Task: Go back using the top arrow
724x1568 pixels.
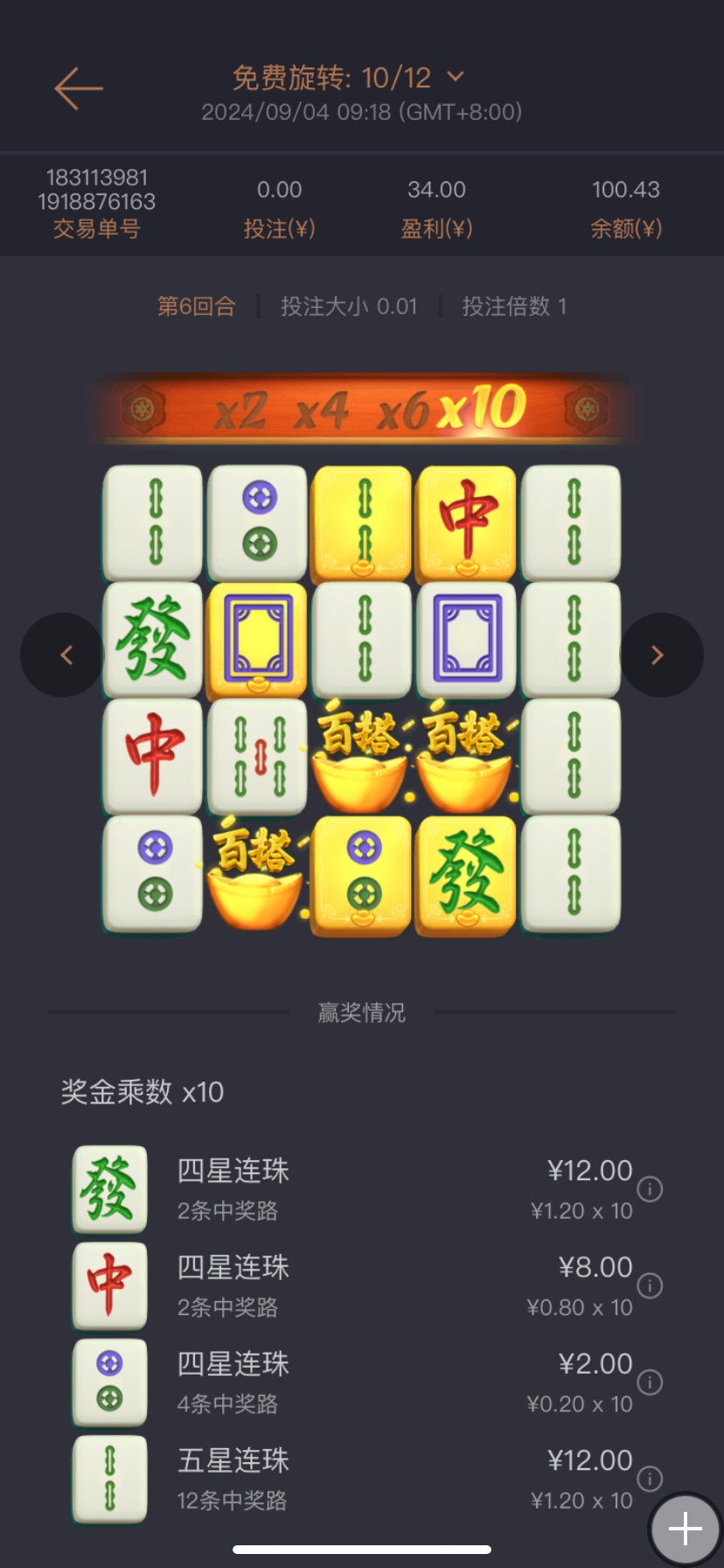Action: (79, 88)
